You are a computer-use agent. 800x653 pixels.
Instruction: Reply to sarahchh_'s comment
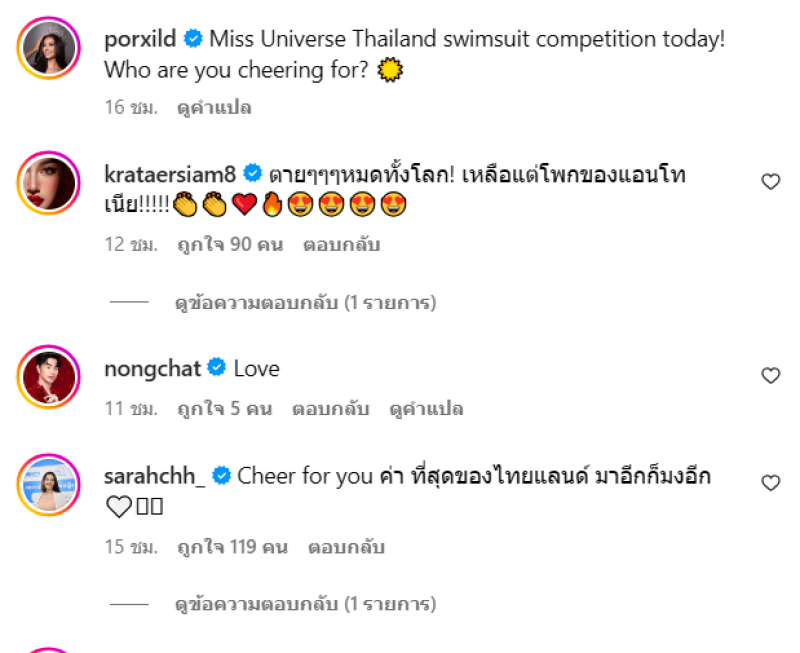(346, 547)
